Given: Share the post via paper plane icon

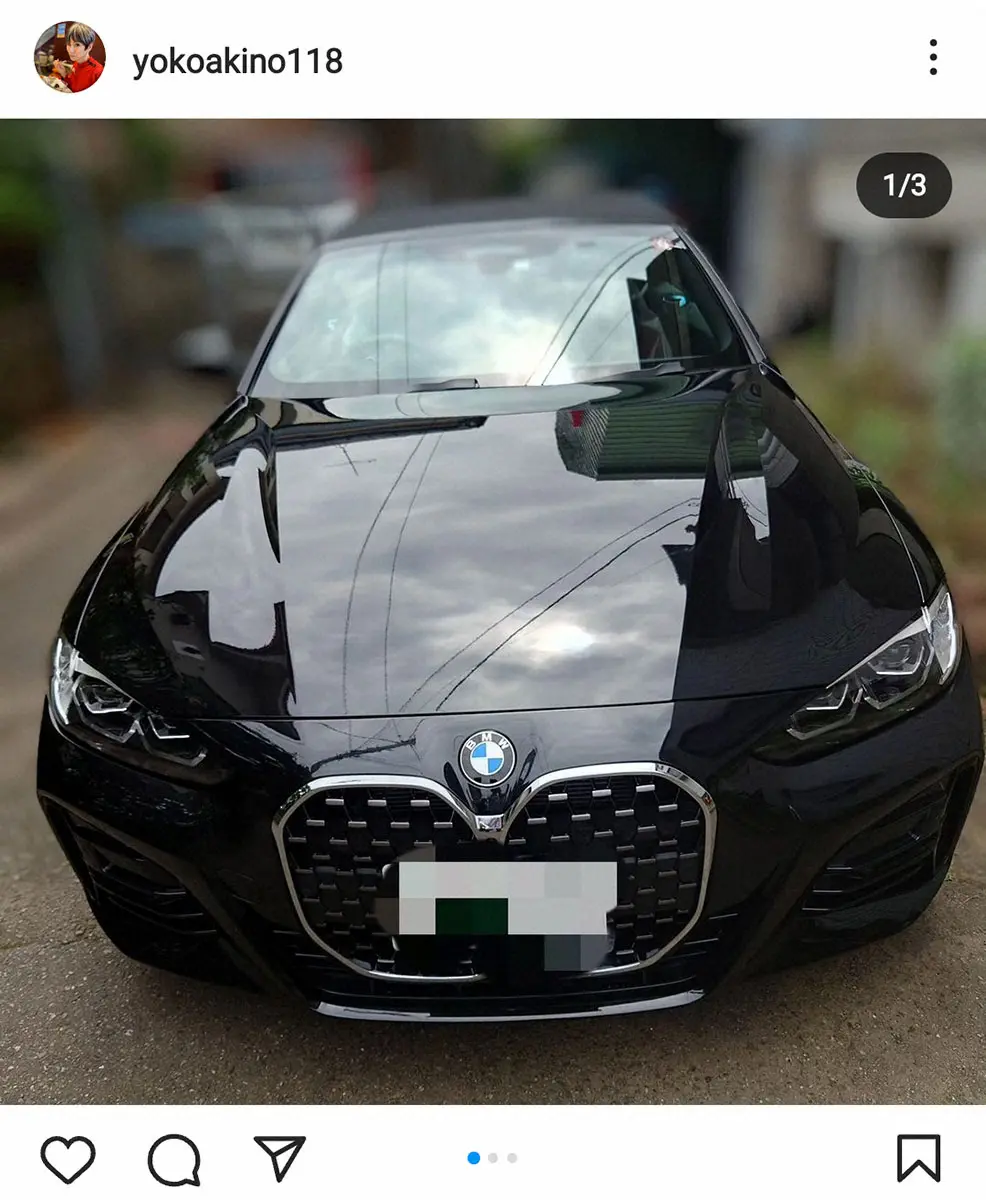Looking at the screenshot, I should (x=279, y=1158).
